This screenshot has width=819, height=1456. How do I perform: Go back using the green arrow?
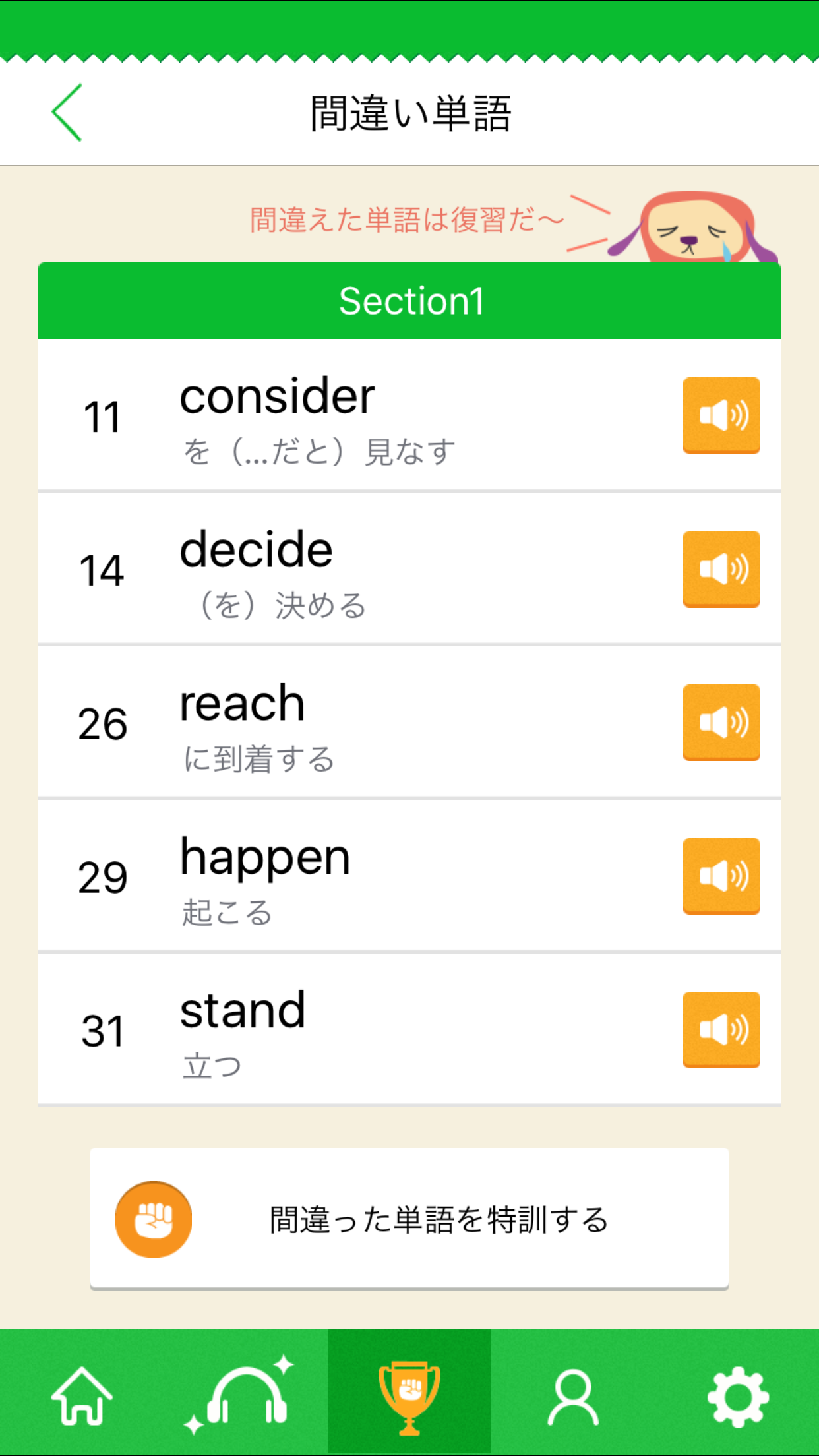66,111
